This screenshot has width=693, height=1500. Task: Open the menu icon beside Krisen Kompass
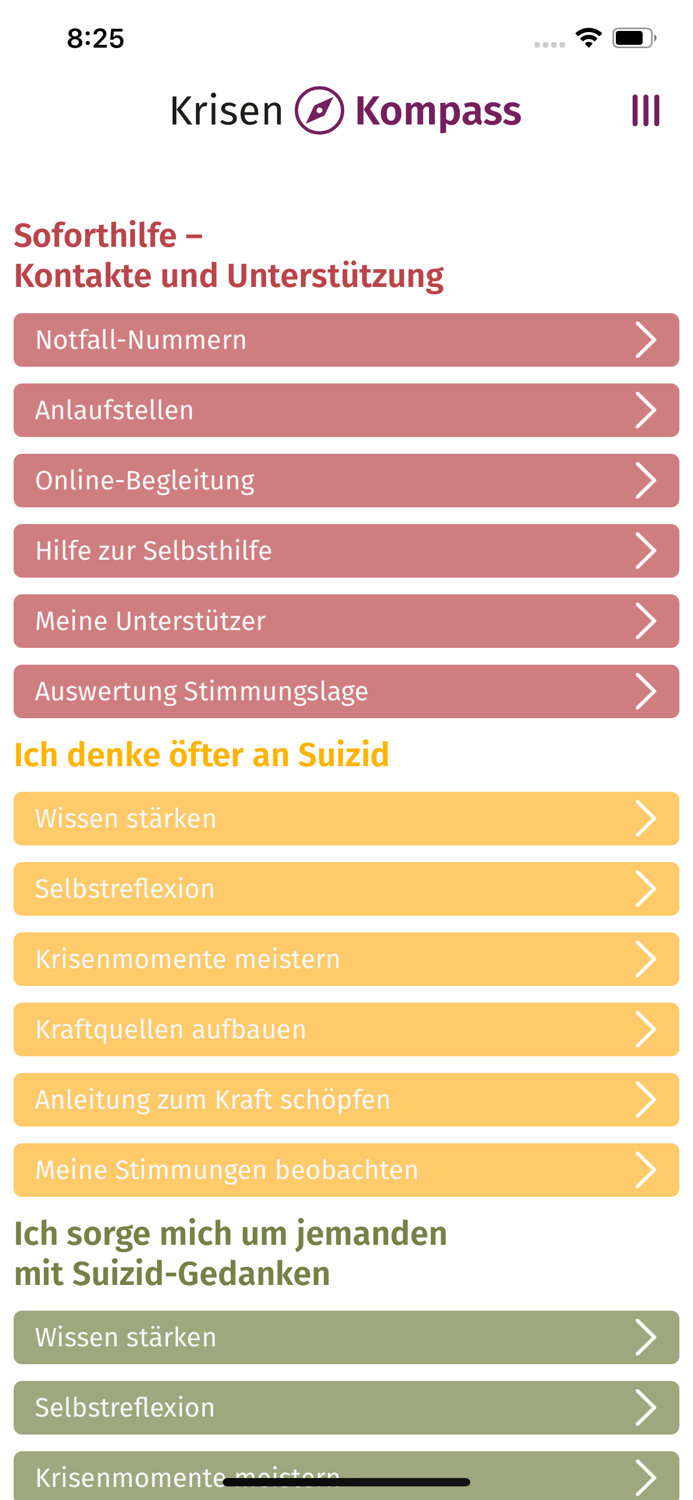click(x=645, y=111)
